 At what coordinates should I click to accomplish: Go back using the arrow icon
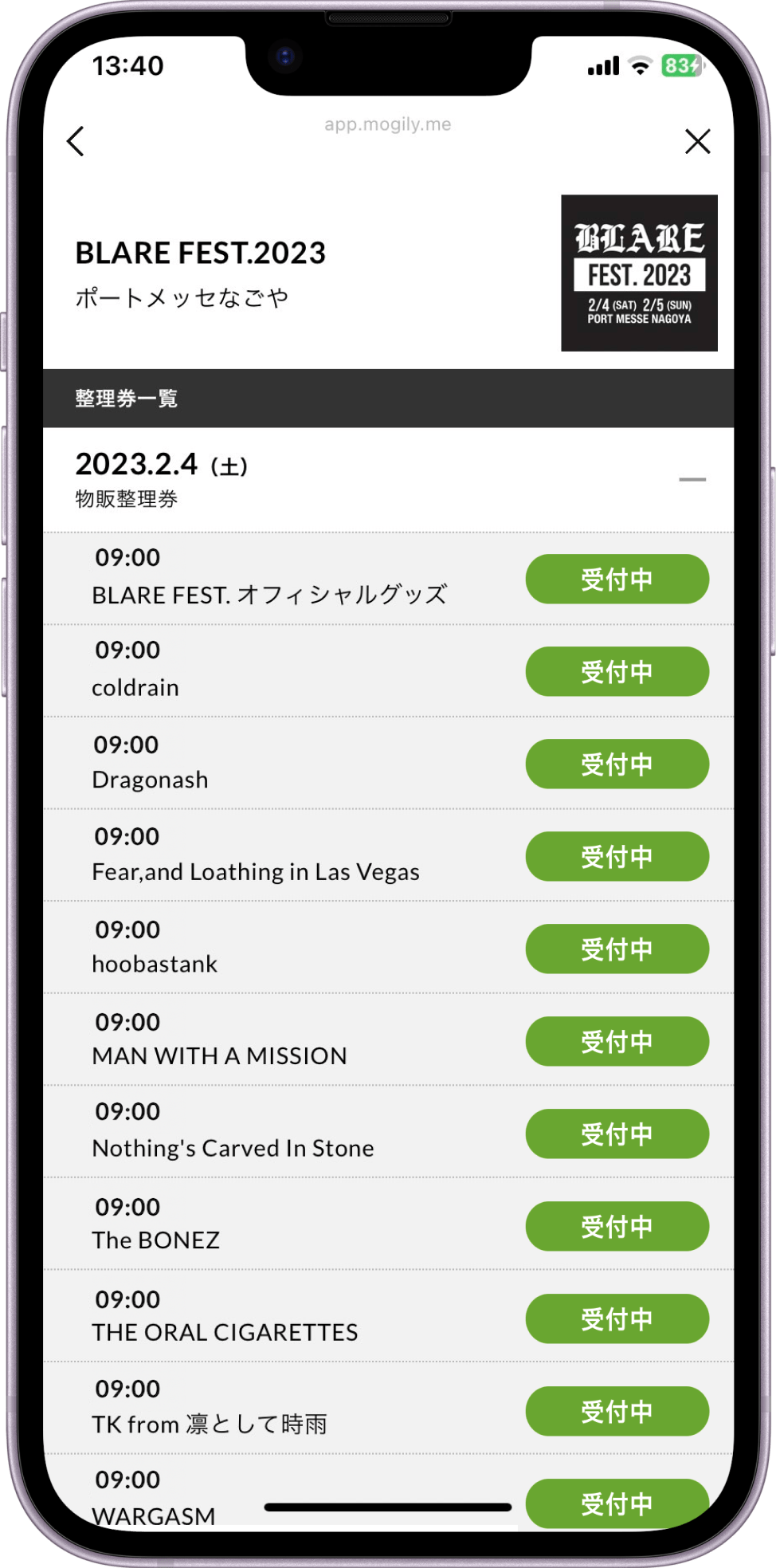click(76, 141)
